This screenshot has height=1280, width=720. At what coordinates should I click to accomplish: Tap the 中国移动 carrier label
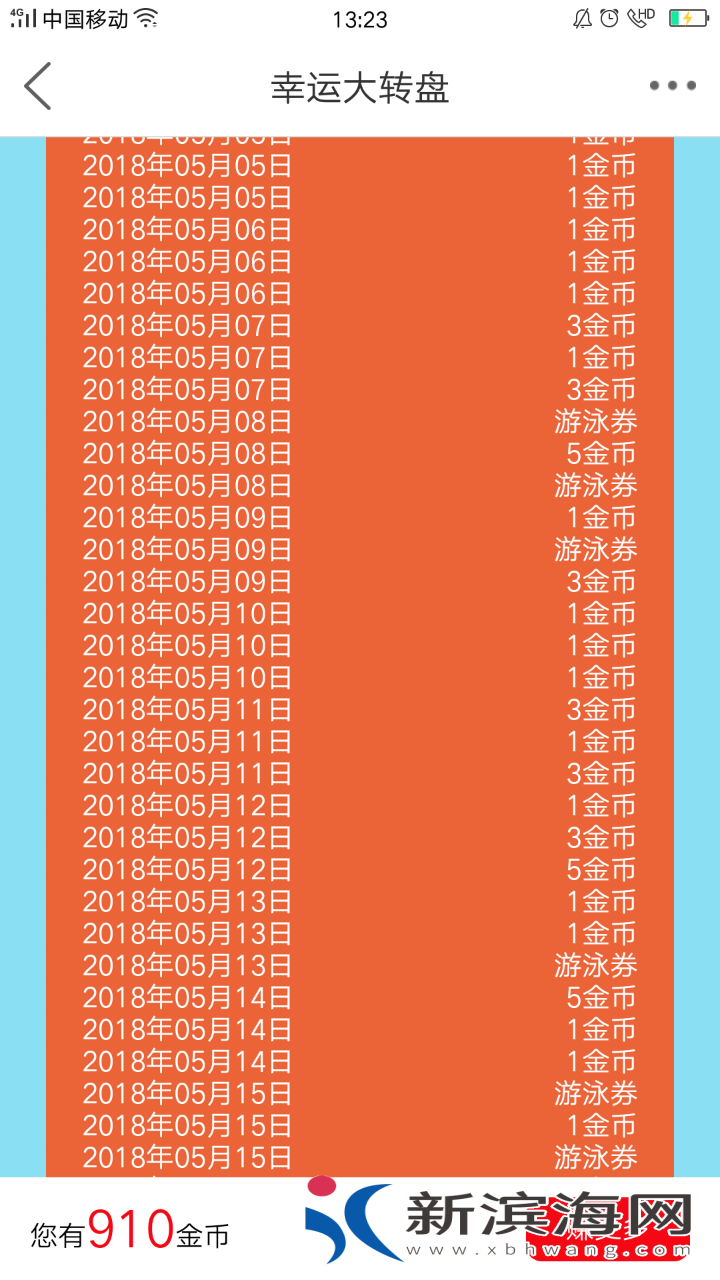pos(85,17)
